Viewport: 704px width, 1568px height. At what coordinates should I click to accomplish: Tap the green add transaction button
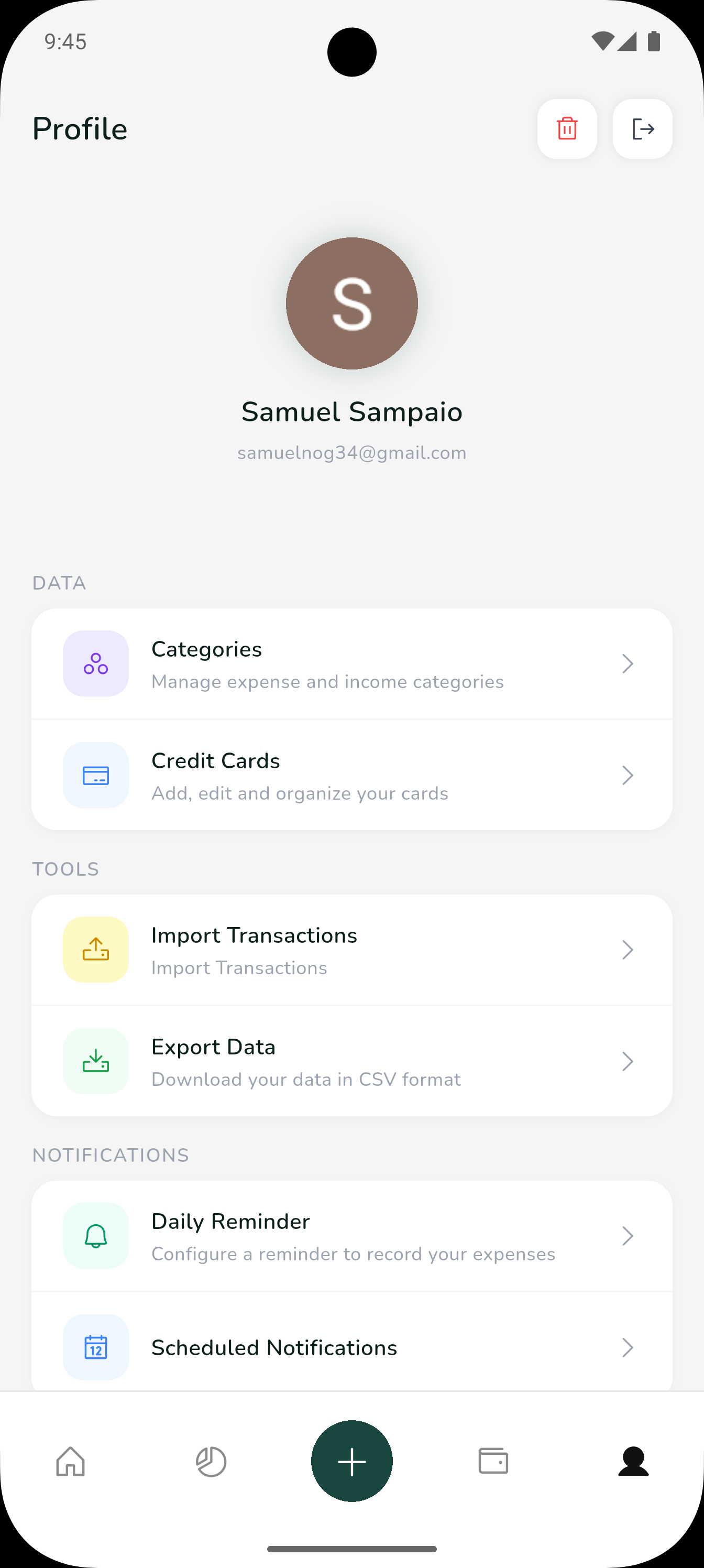(x=351, y=1461)
